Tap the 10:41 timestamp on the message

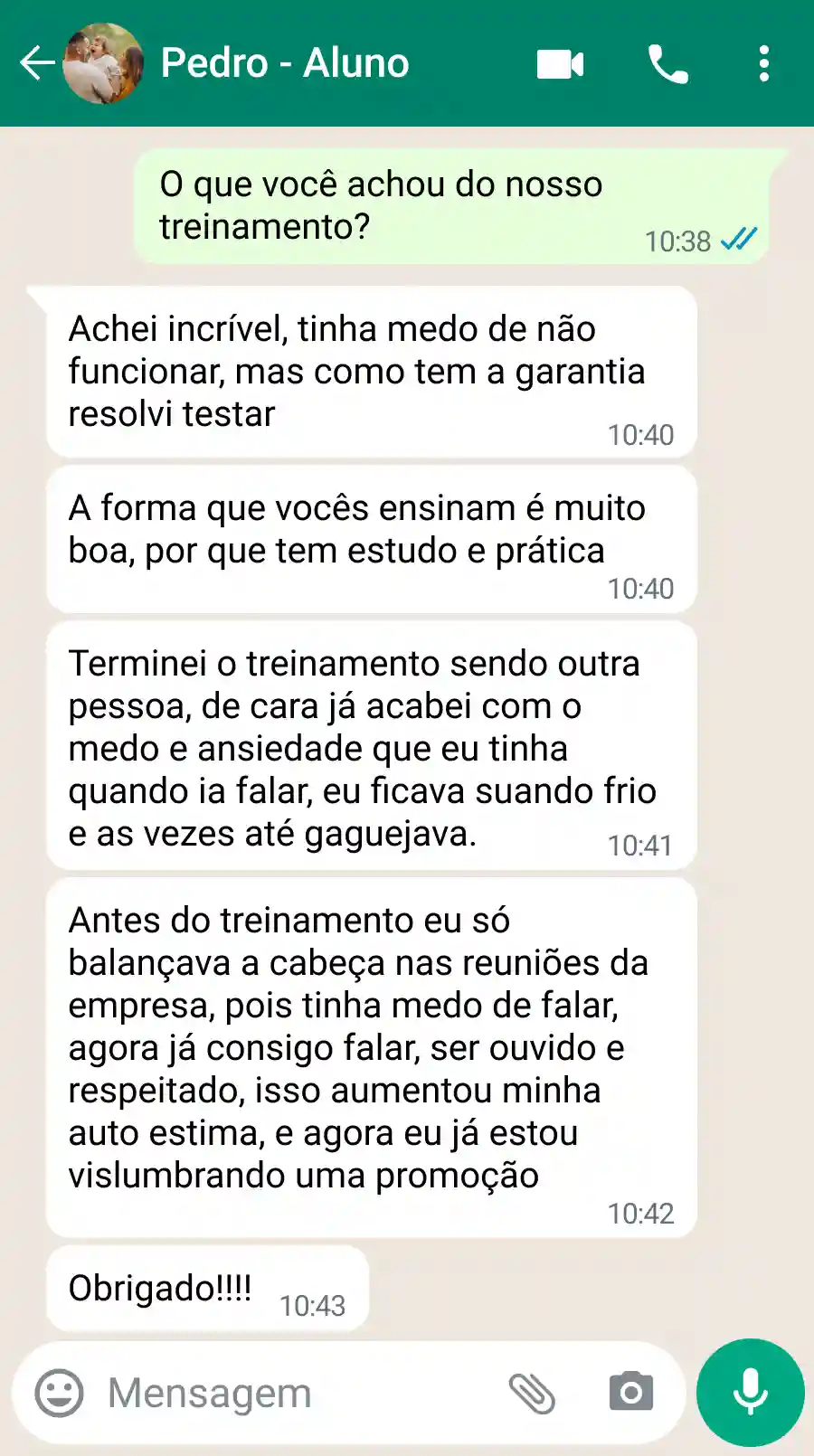(x=642, y=846)
